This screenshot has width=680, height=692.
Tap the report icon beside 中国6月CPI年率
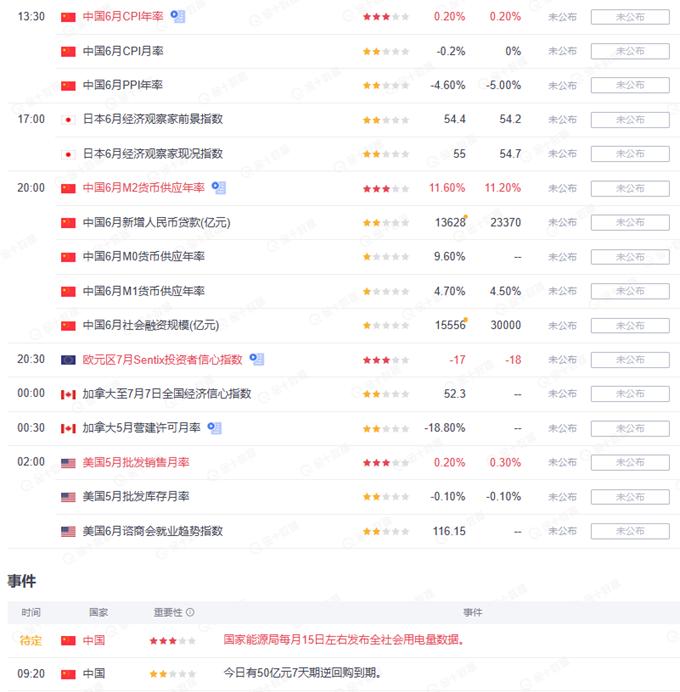pyautogui.click(x=177, y=17)
